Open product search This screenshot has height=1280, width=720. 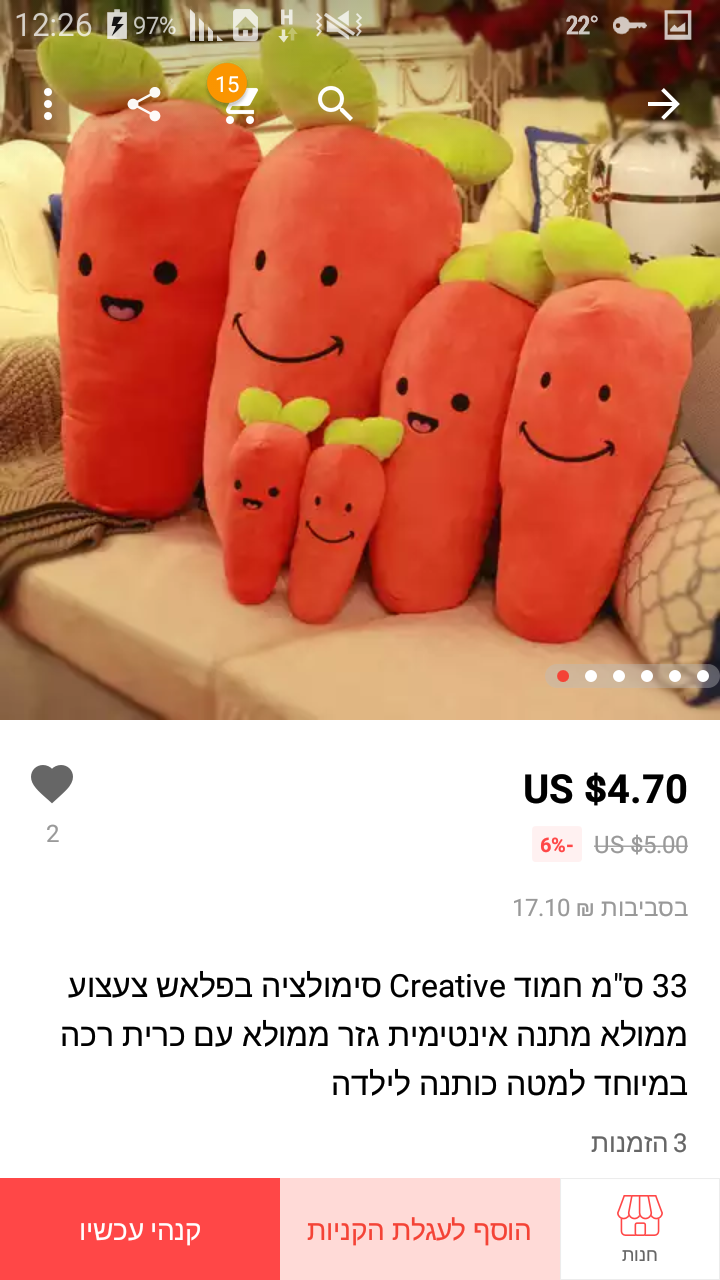335,103
